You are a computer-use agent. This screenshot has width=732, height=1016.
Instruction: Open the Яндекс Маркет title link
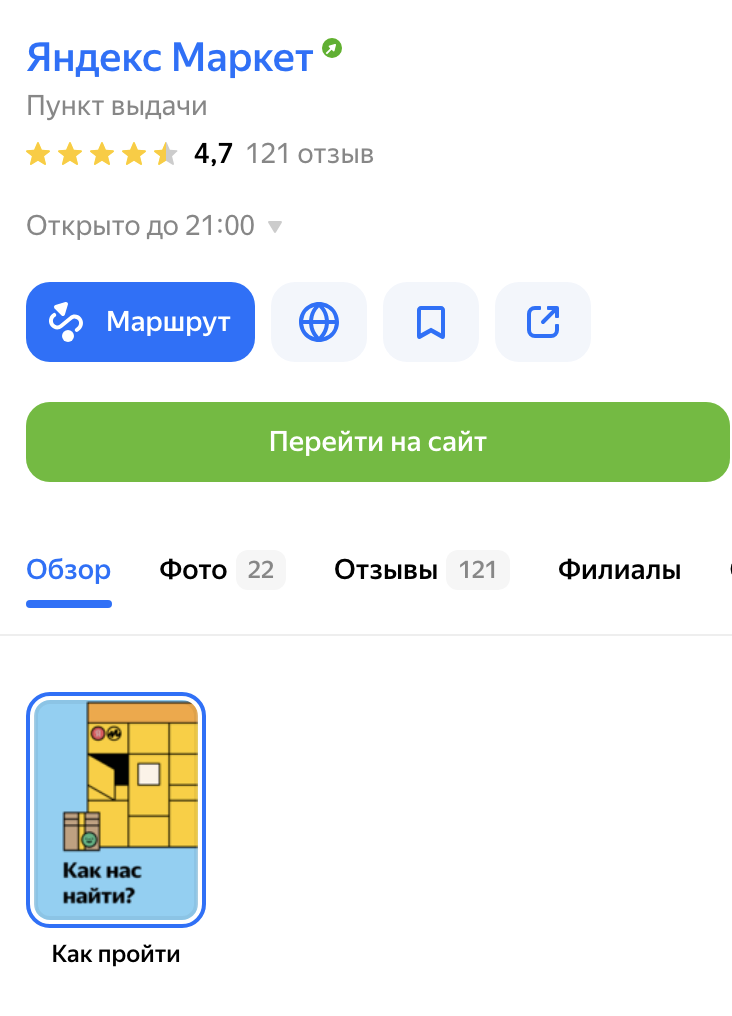click(x=170, y=58)
